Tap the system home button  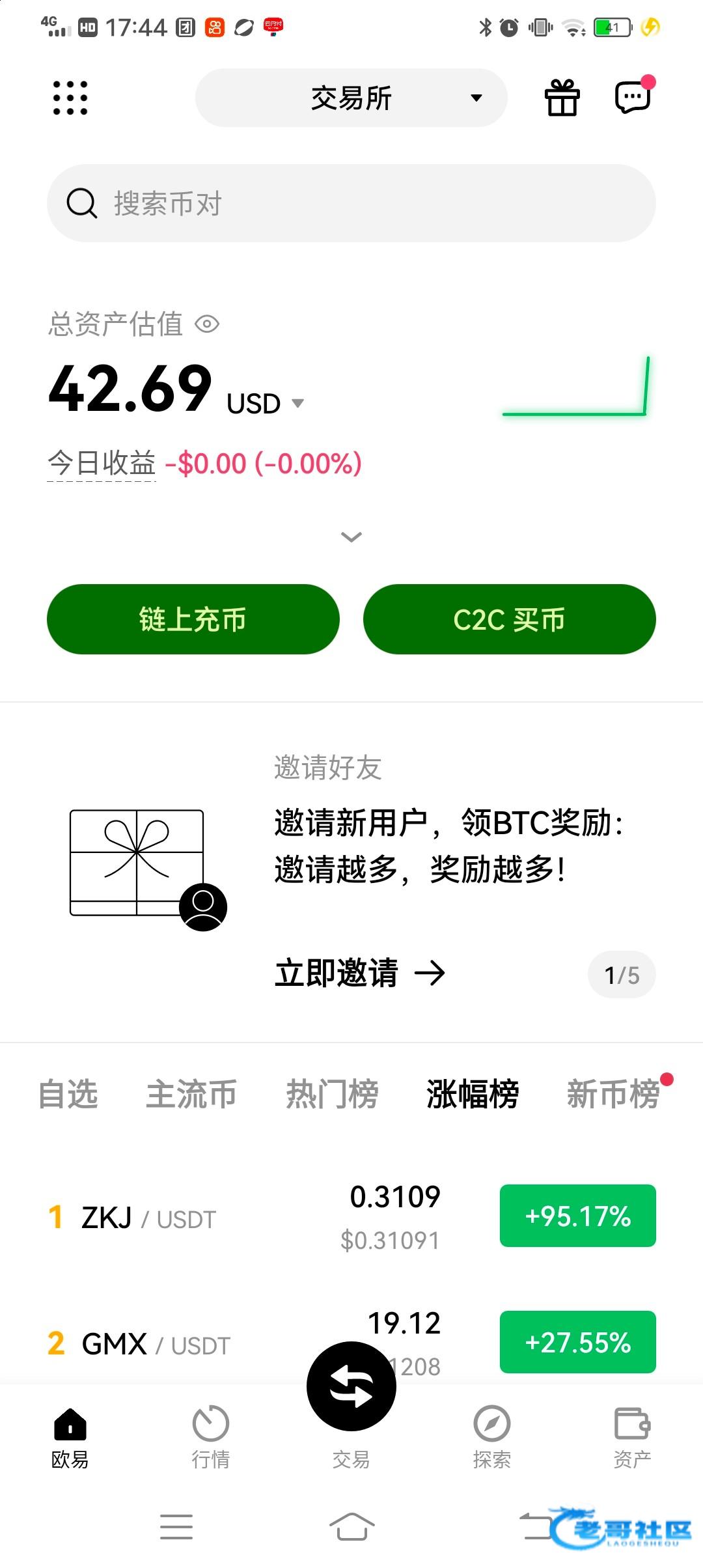pyautogui.click(x=351, y=1527)
